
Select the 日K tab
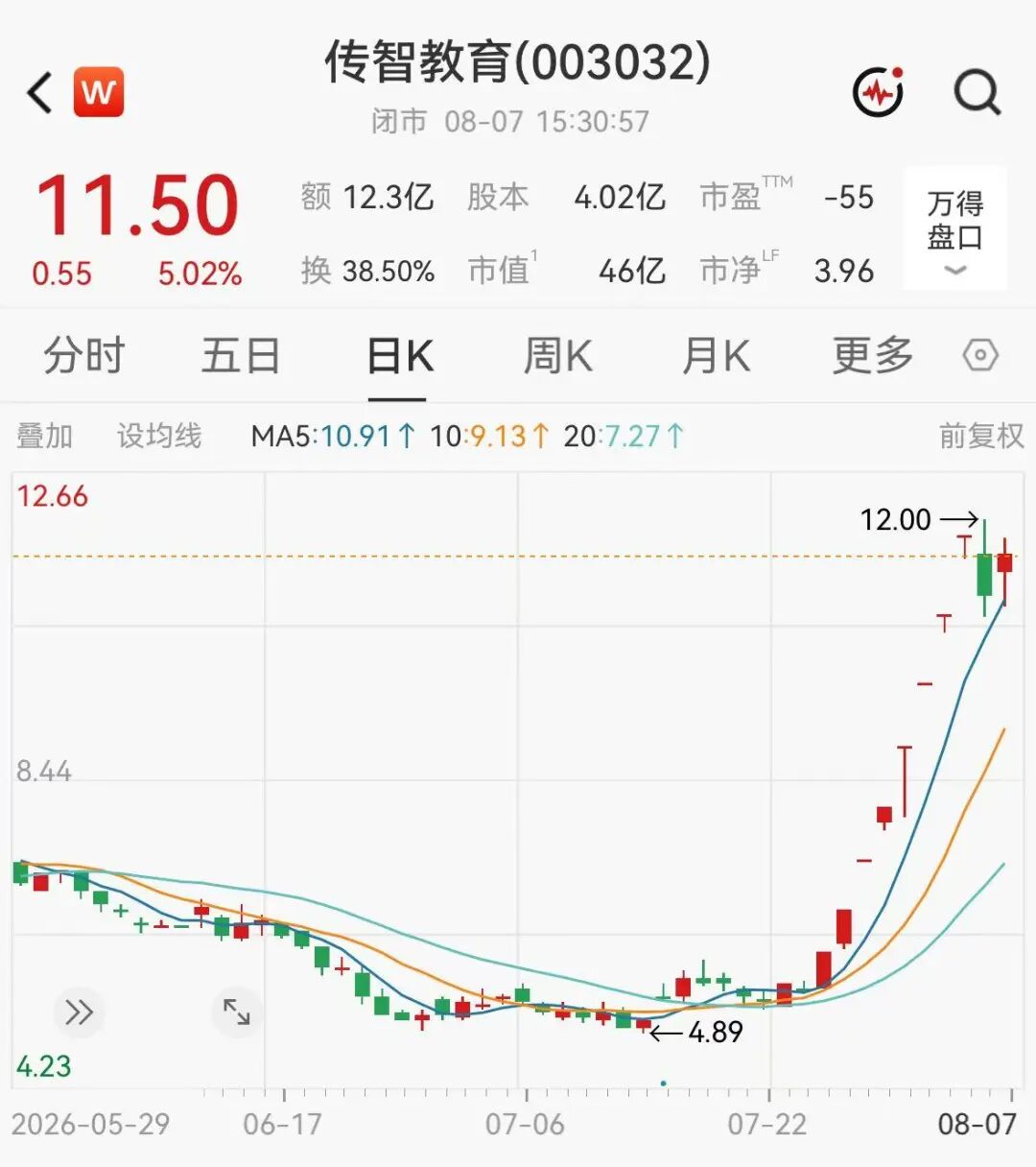399,356
